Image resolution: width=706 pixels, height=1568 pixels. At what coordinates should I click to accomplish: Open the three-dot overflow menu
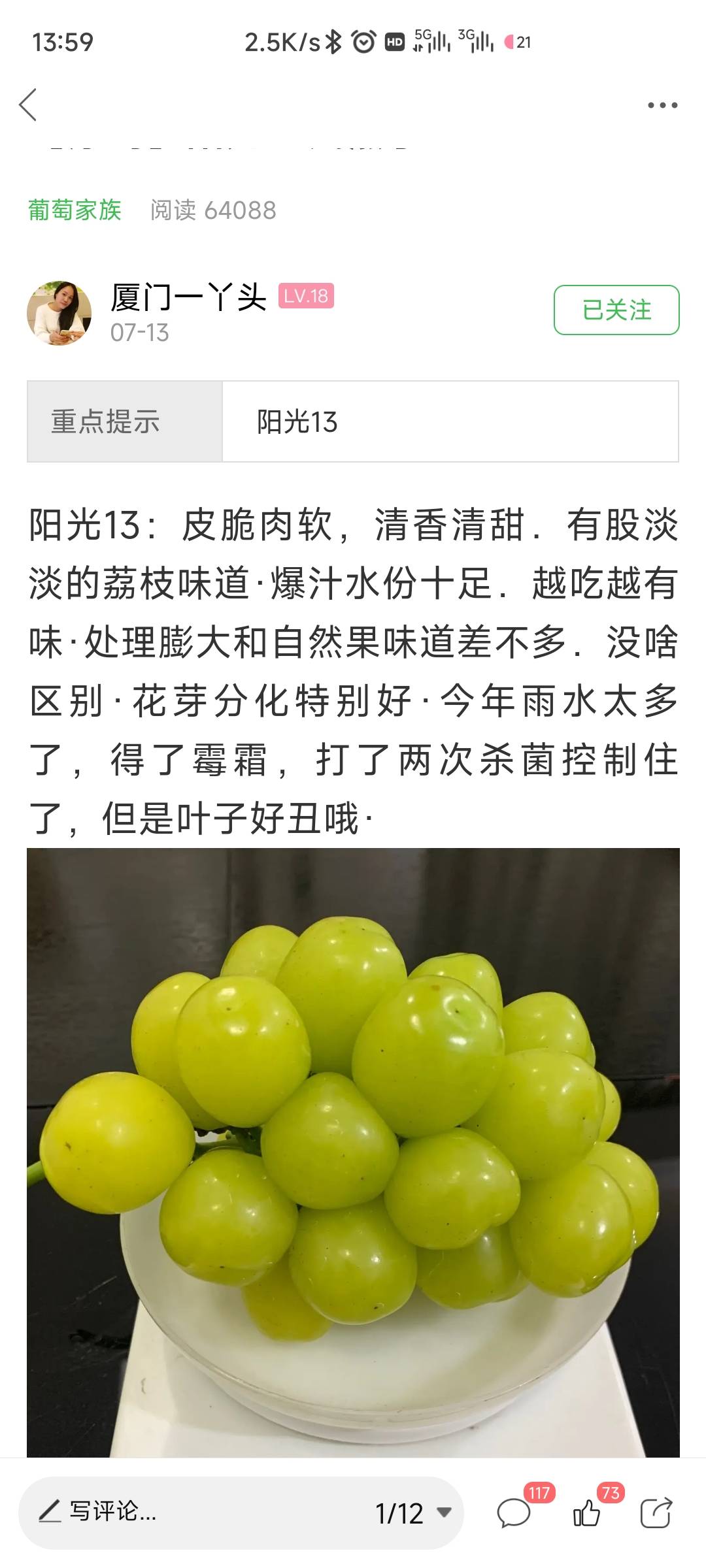pyautogui.click(x=662, y=105)
